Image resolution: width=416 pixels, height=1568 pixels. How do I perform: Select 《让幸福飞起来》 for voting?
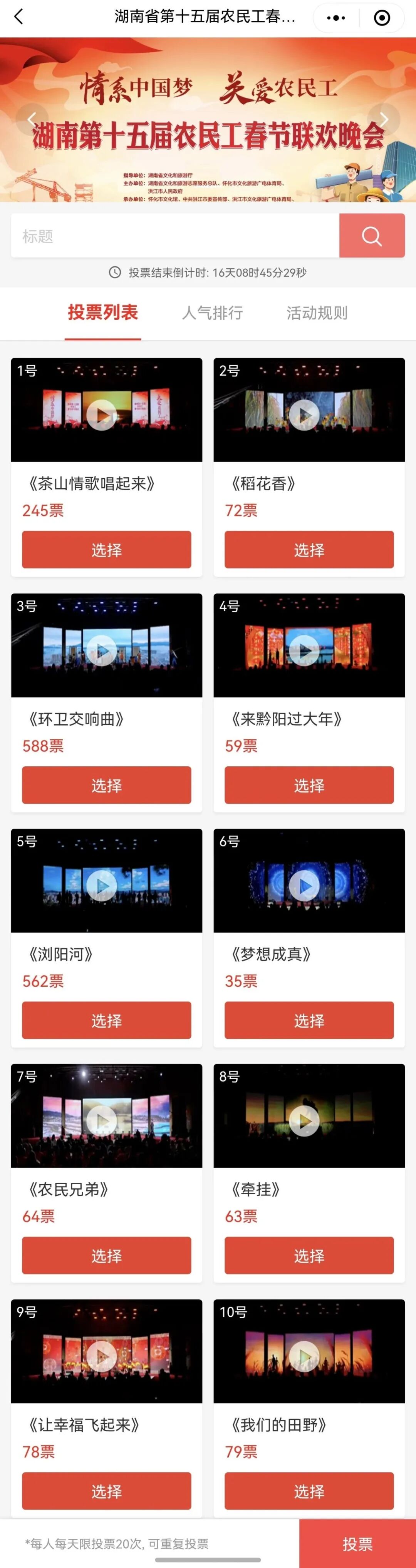[107, 1491]
